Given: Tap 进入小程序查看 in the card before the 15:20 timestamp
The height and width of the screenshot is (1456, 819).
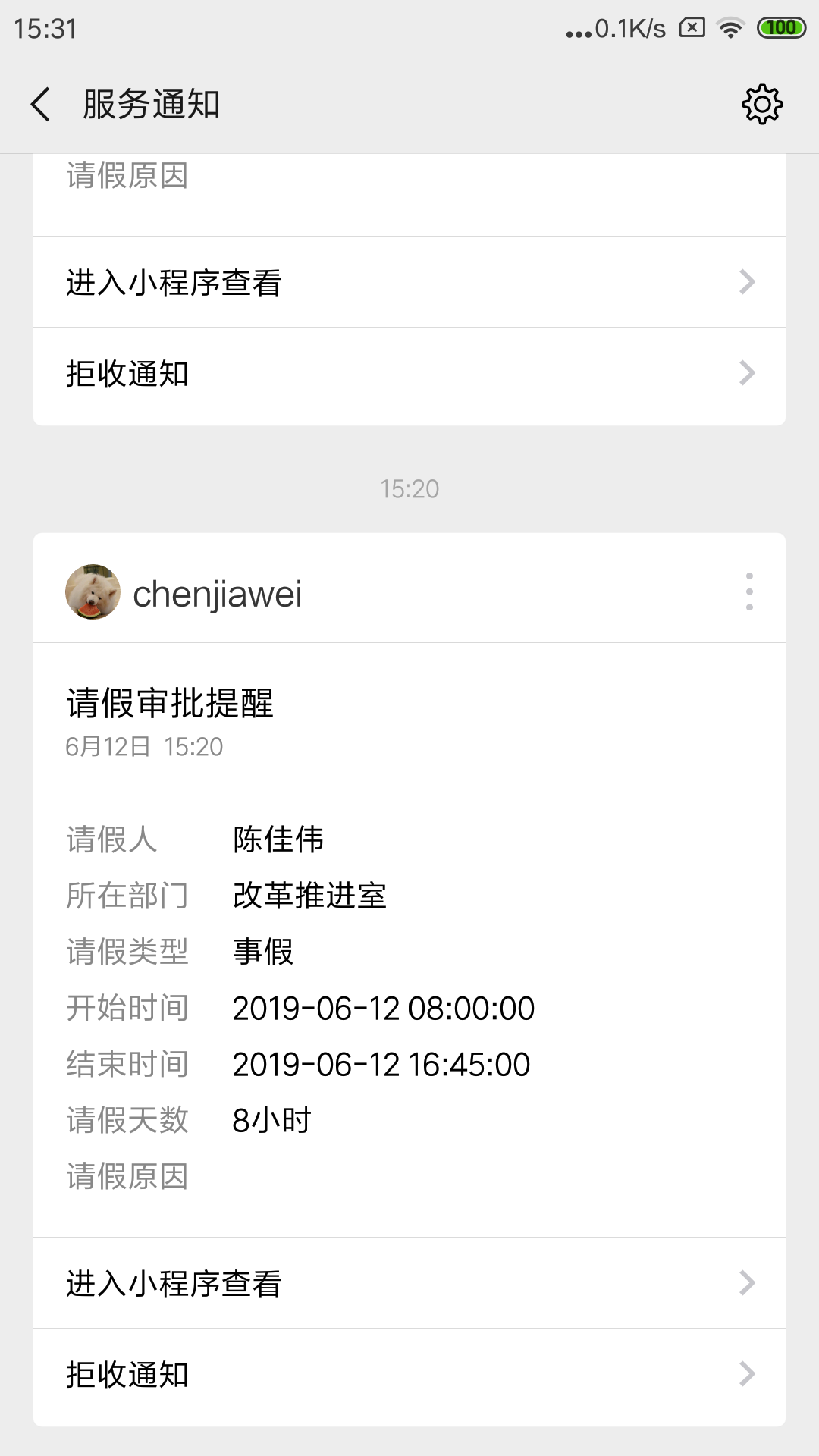Looking at the screenshot, I should [409, 282].
